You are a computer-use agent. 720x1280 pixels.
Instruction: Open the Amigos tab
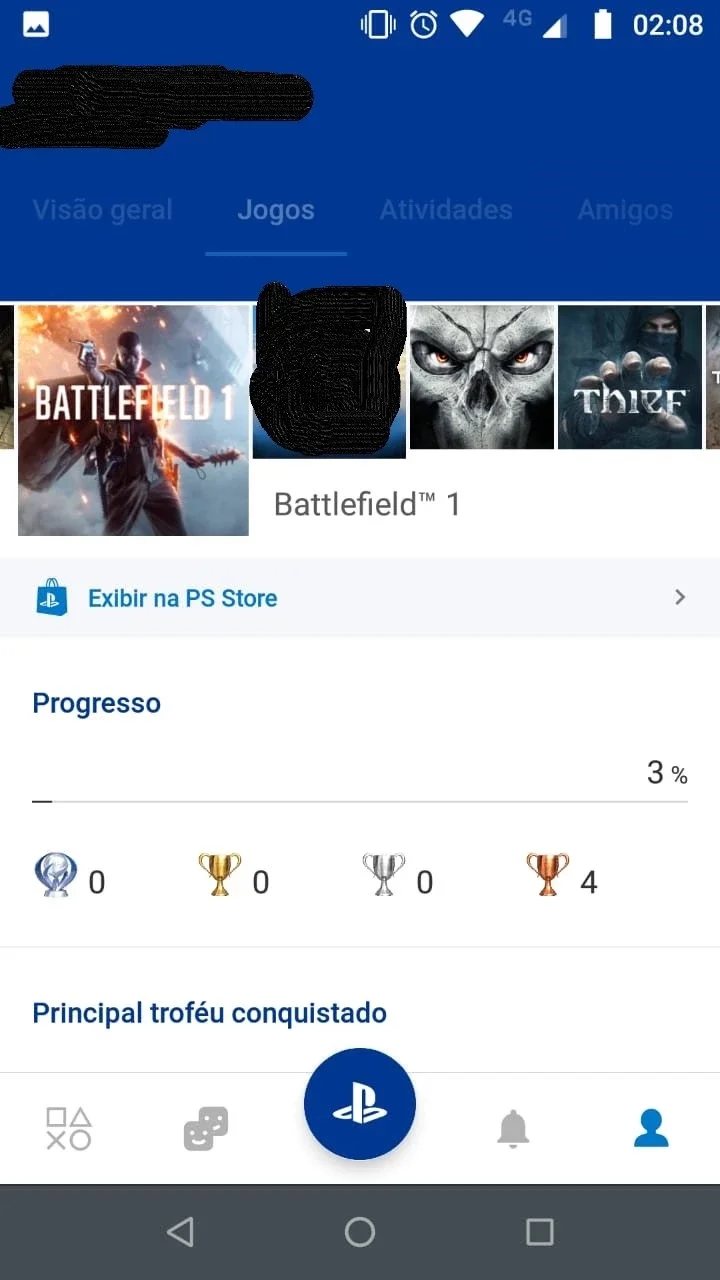pyautogui.click(x=625, y=210)
